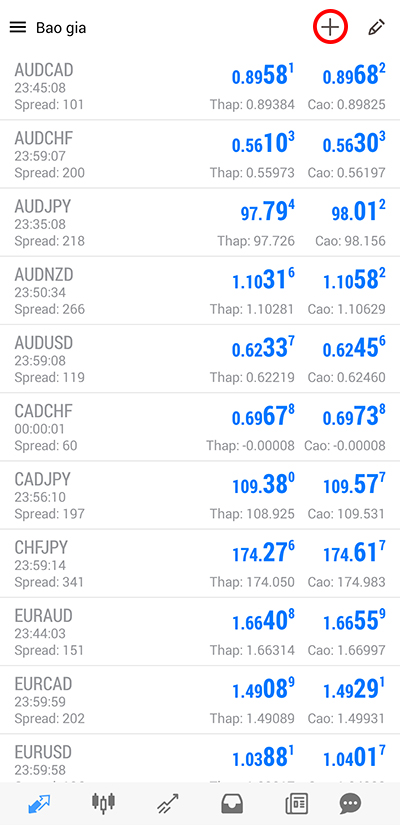Go to the quotes arrows tab

(39, 803)
